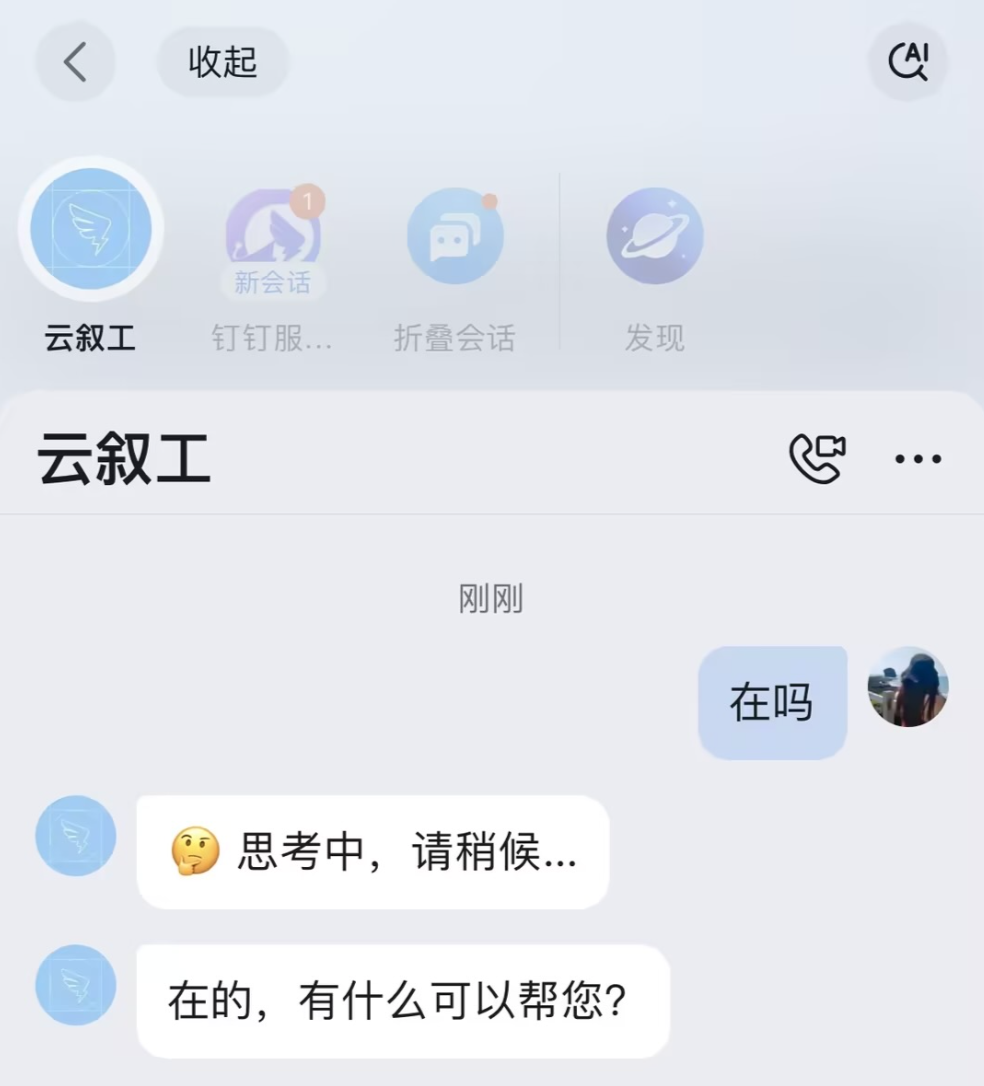This screenshot has height=1086, width=984.
Task: Open 云叙工 avatar beside 在的 reply
Action: point(76,984)
